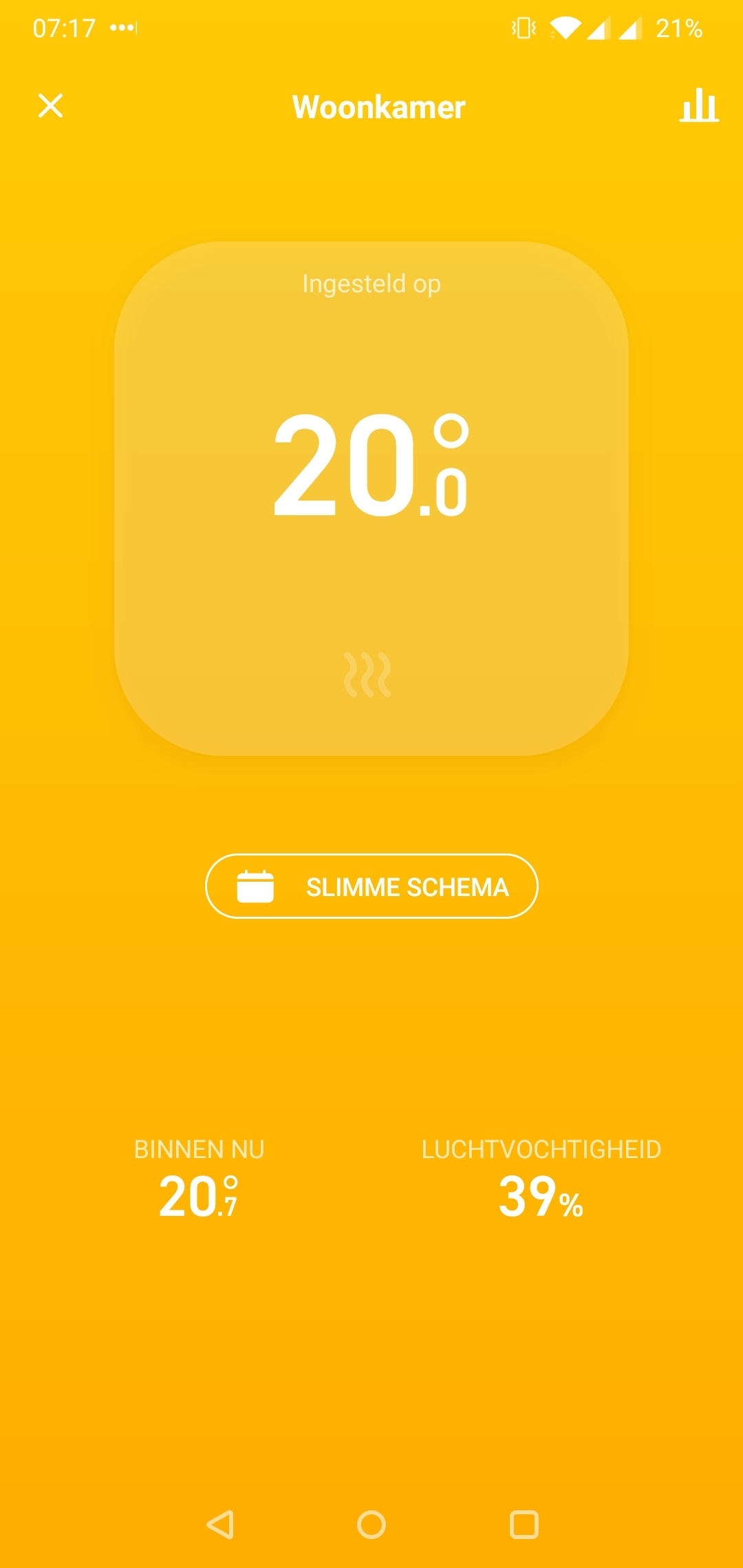Tap the 20.0° set temperature card
The image size is (743, 1568).
pos(371,499)
